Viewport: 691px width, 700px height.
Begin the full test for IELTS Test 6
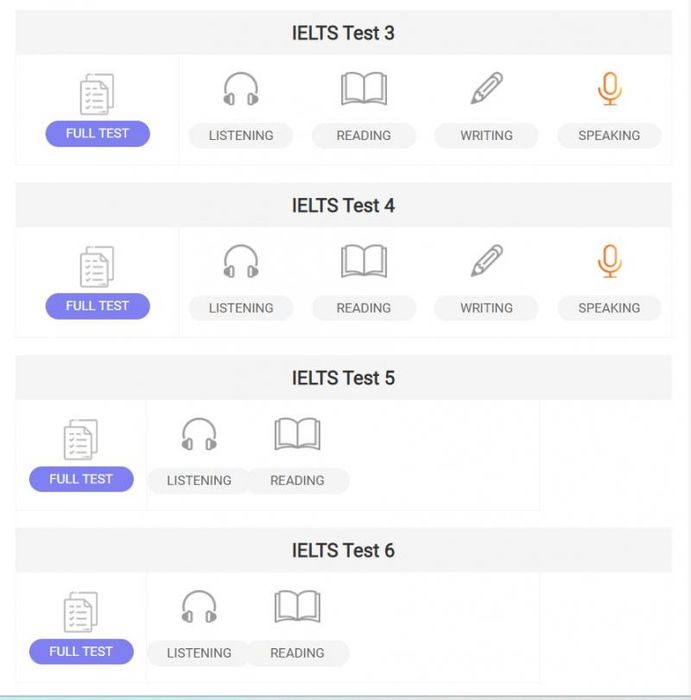click(x=81, y=652)
